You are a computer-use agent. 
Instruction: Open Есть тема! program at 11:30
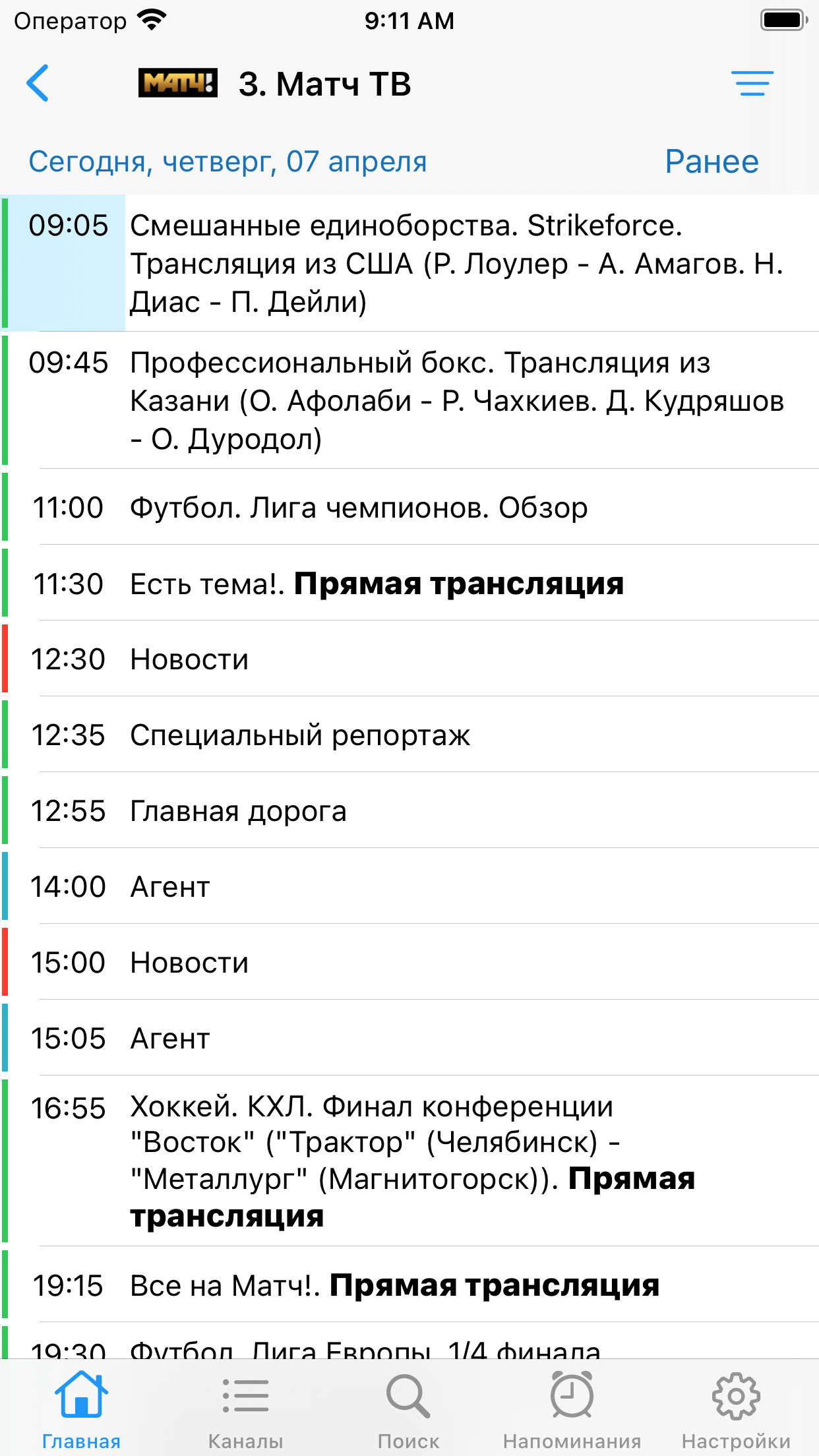pyautogui.click(x=409, y=584)
